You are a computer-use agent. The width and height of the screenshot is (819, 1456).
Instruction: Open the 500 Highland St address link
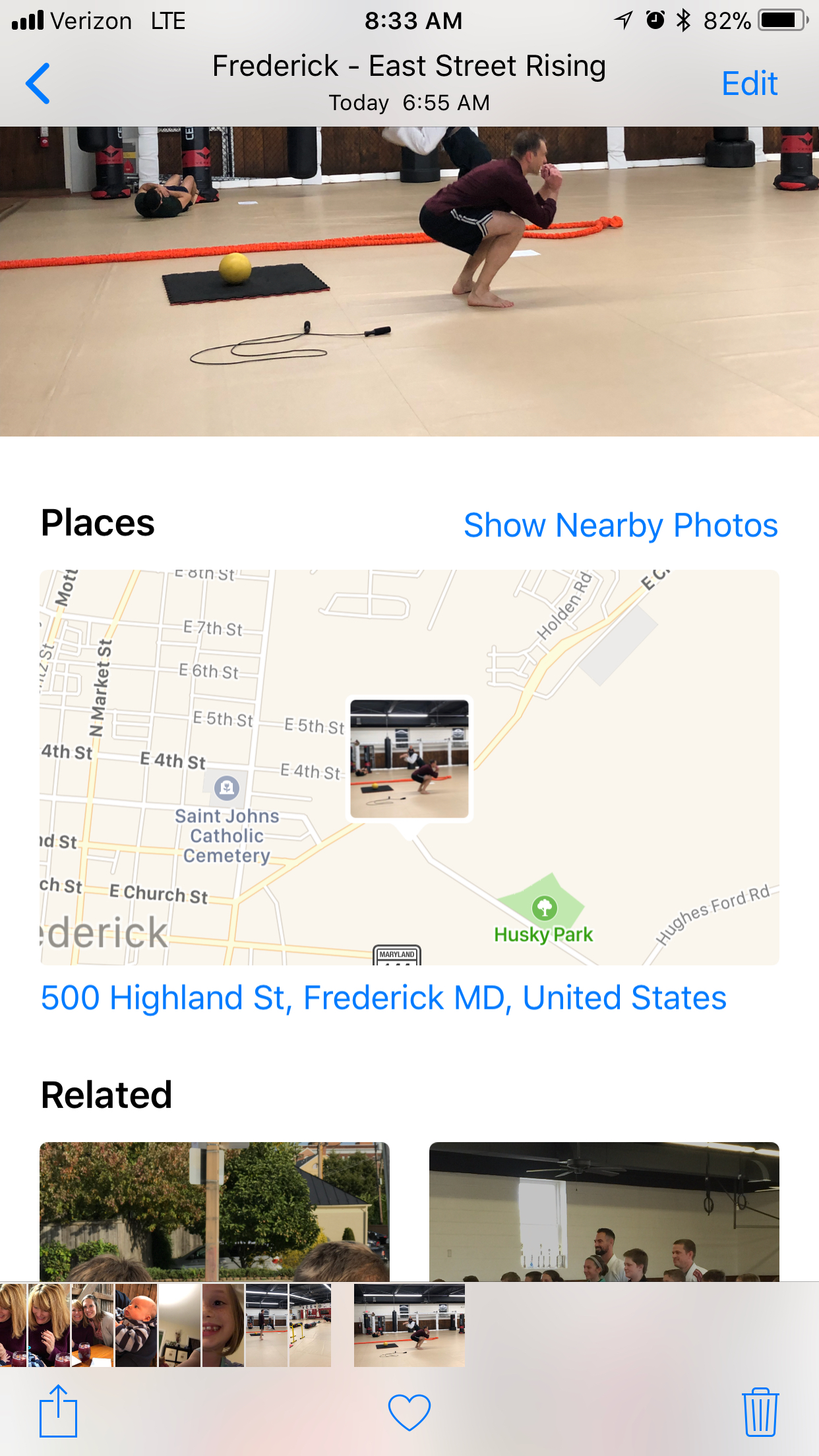[383, 998]
